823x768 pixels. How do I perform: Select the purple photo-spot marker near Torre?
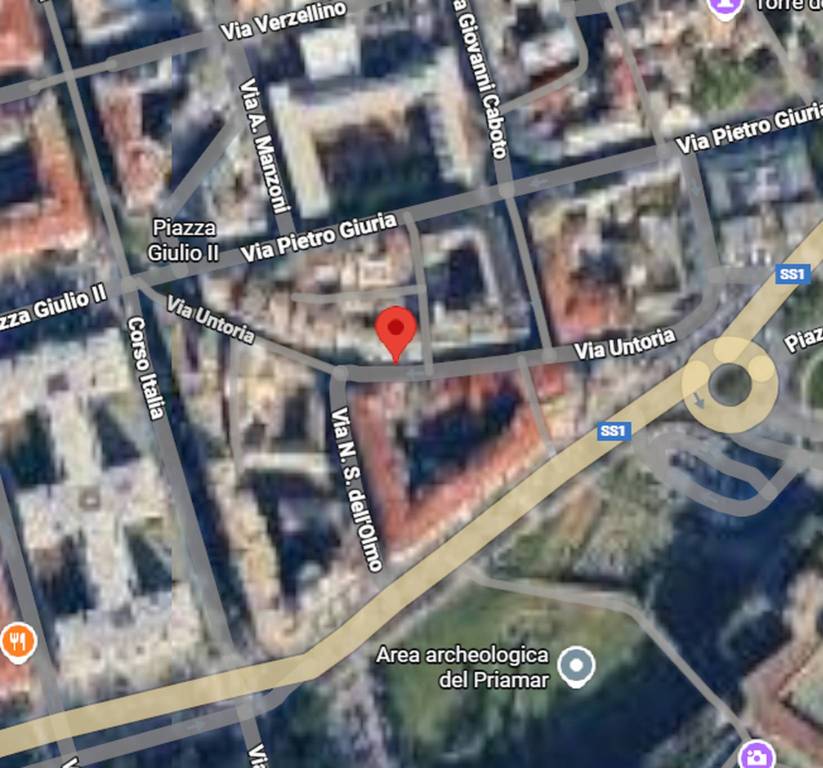[x=722, y=8]
